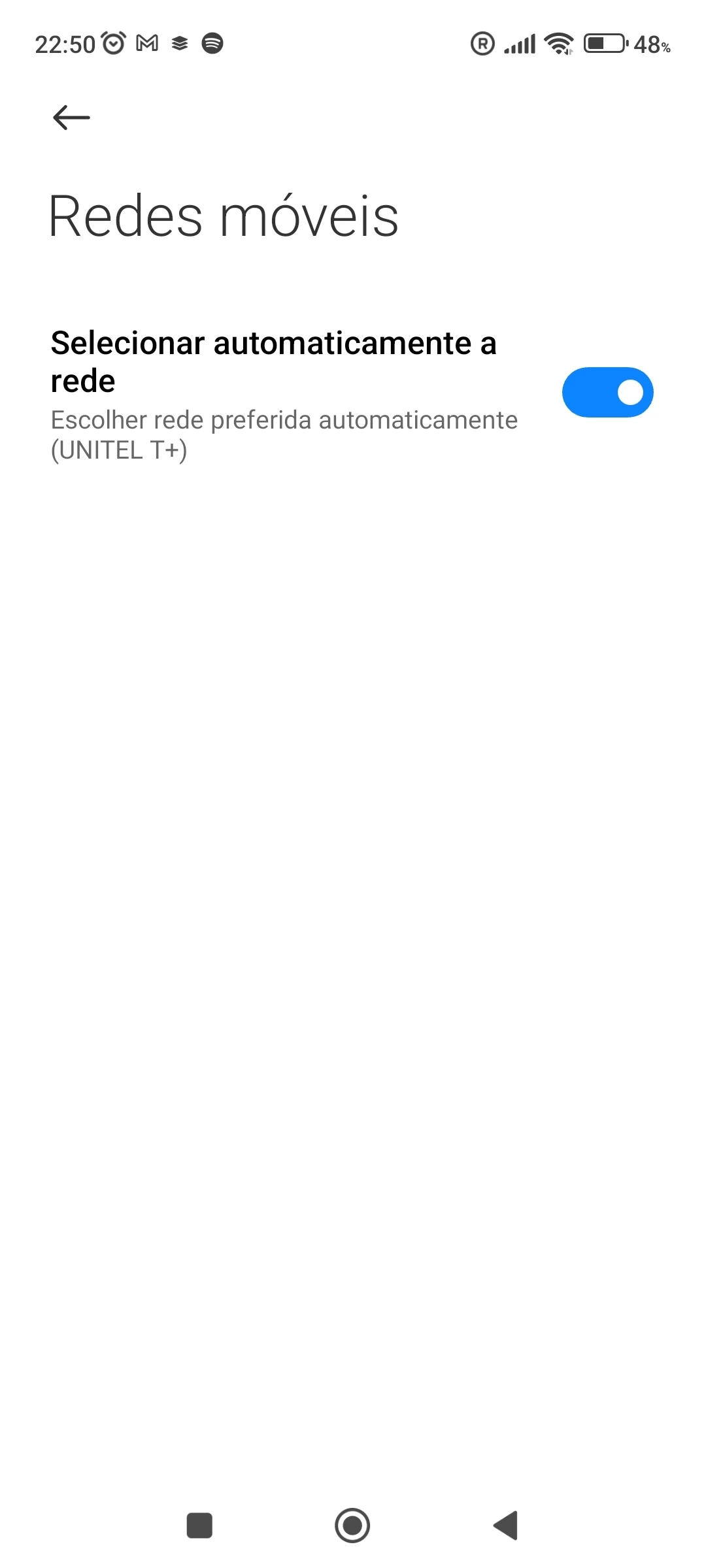
Task: Open the recent apps square button
Action: coord(199,1526)
